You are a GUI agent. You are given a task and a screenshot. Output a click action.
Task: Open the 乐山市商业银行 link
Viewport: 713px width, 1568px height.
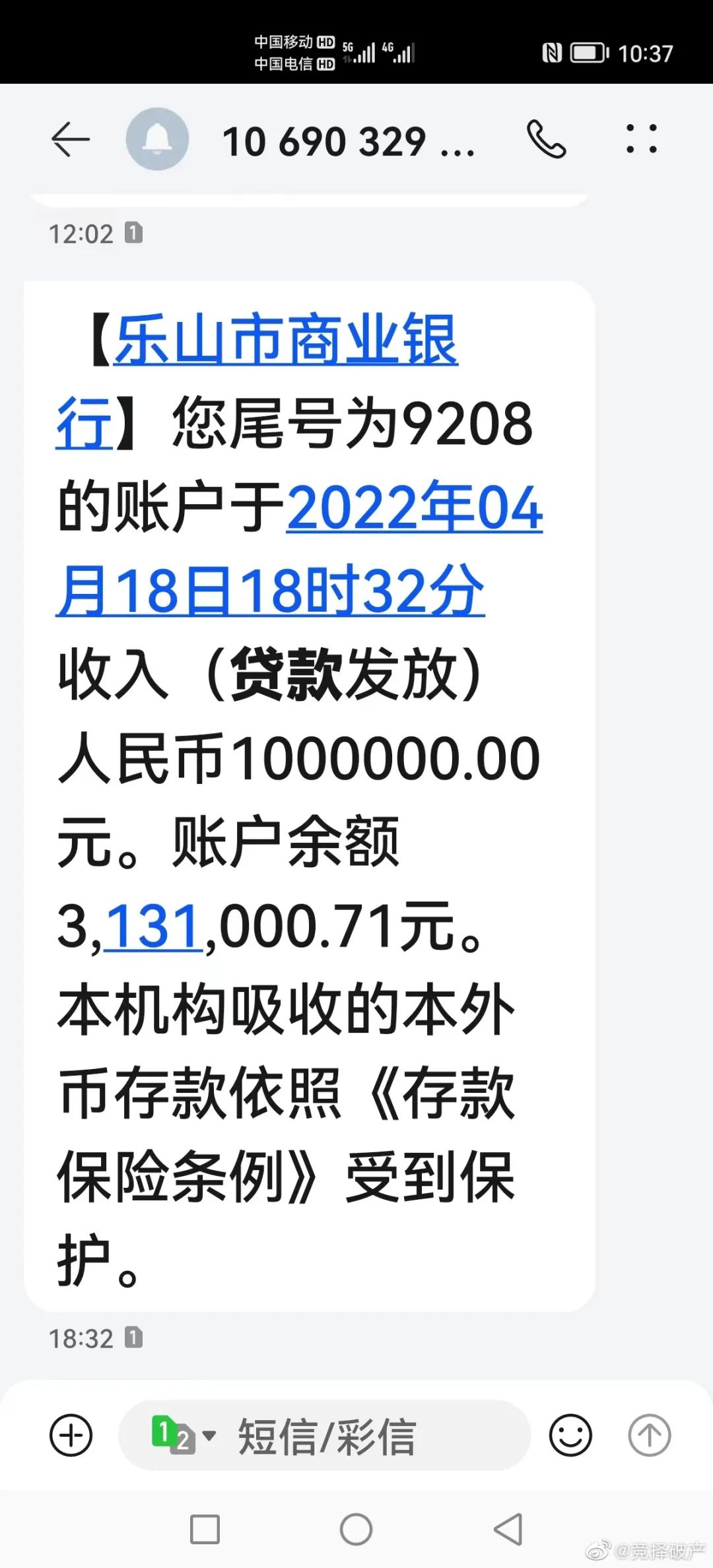[285, 341]
